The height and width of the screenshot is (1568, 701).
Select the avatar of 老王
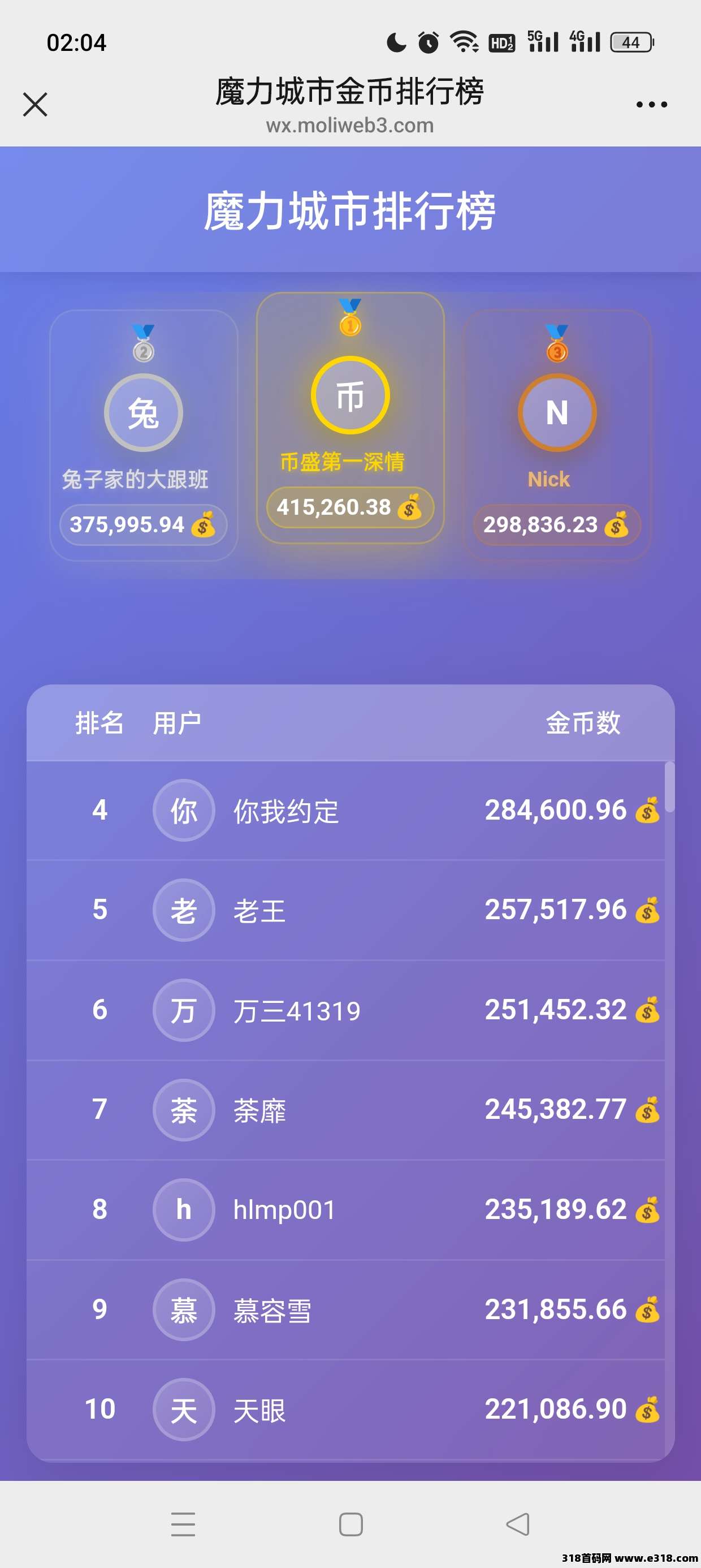[x=184, y=910]
